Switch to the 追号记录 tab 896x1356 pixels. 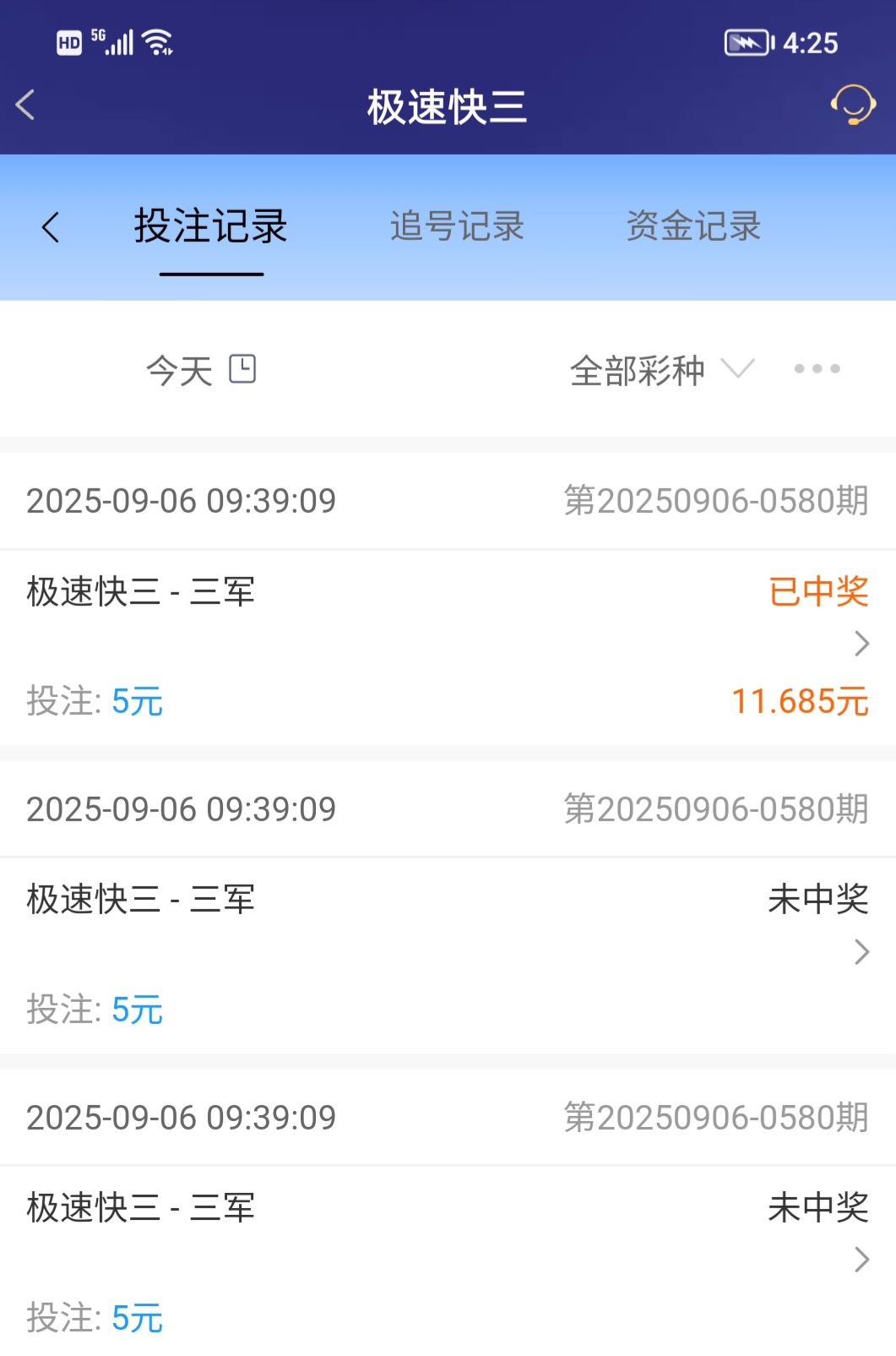[x=457, y=227]
